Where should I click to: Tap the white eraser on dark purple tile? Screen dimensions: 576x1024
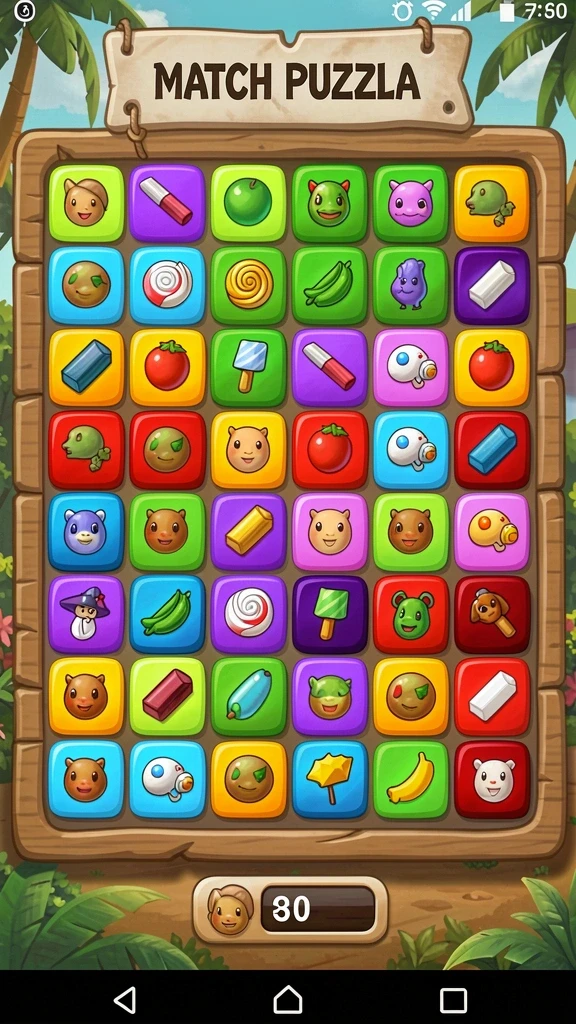(x=492, y=285)
